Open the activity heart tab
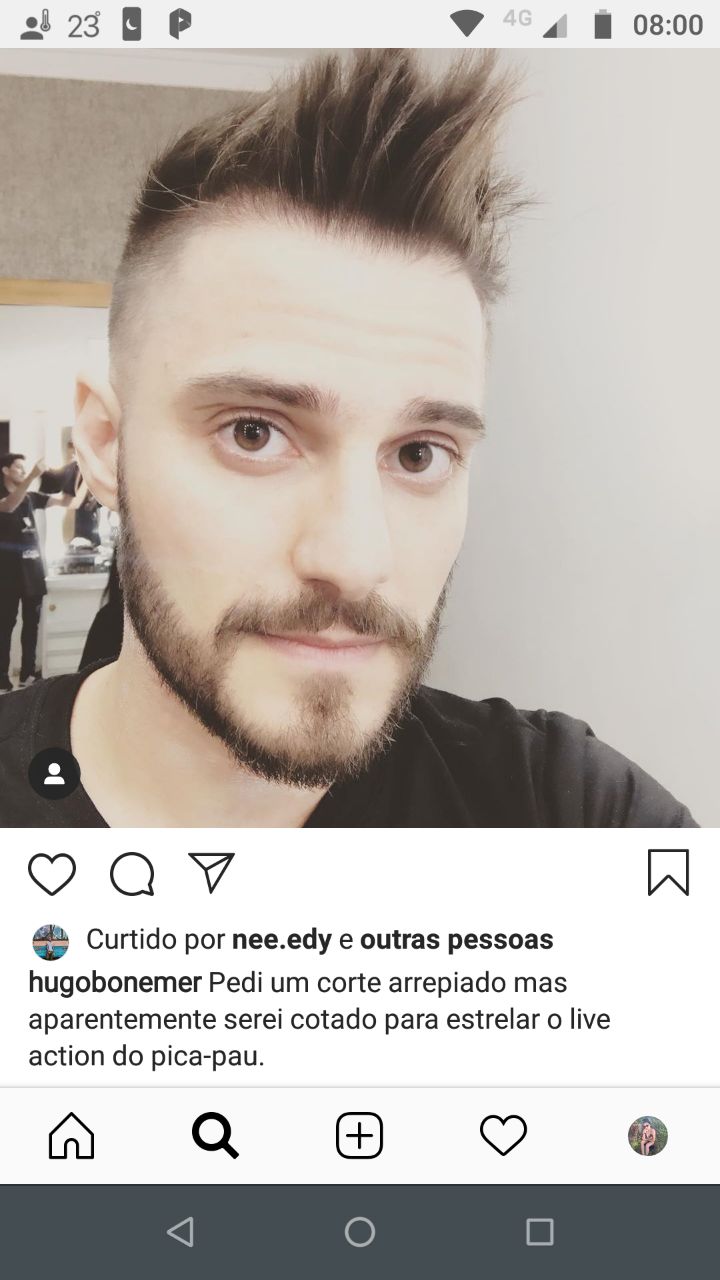The image size is (720, 1280). pyautogui.click(x=503, y=1136)
